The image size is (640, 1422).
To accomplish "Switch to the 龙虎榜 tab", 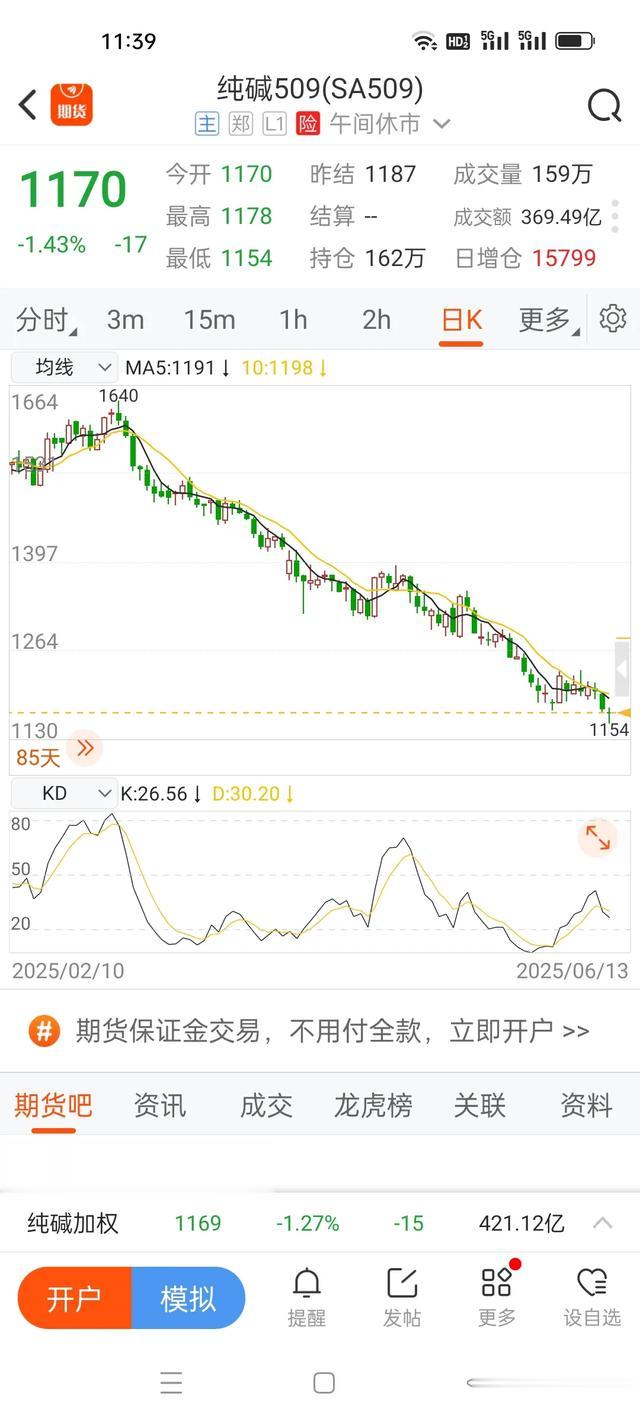I will [373, 1105].
